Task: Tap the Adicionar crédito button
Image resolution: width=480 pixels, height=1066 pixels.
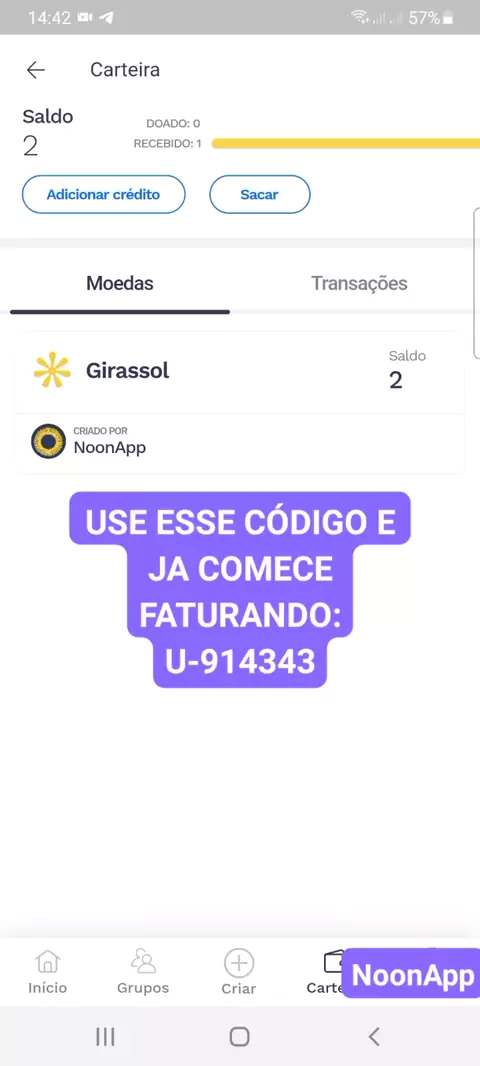Action: tap(103, 194)
